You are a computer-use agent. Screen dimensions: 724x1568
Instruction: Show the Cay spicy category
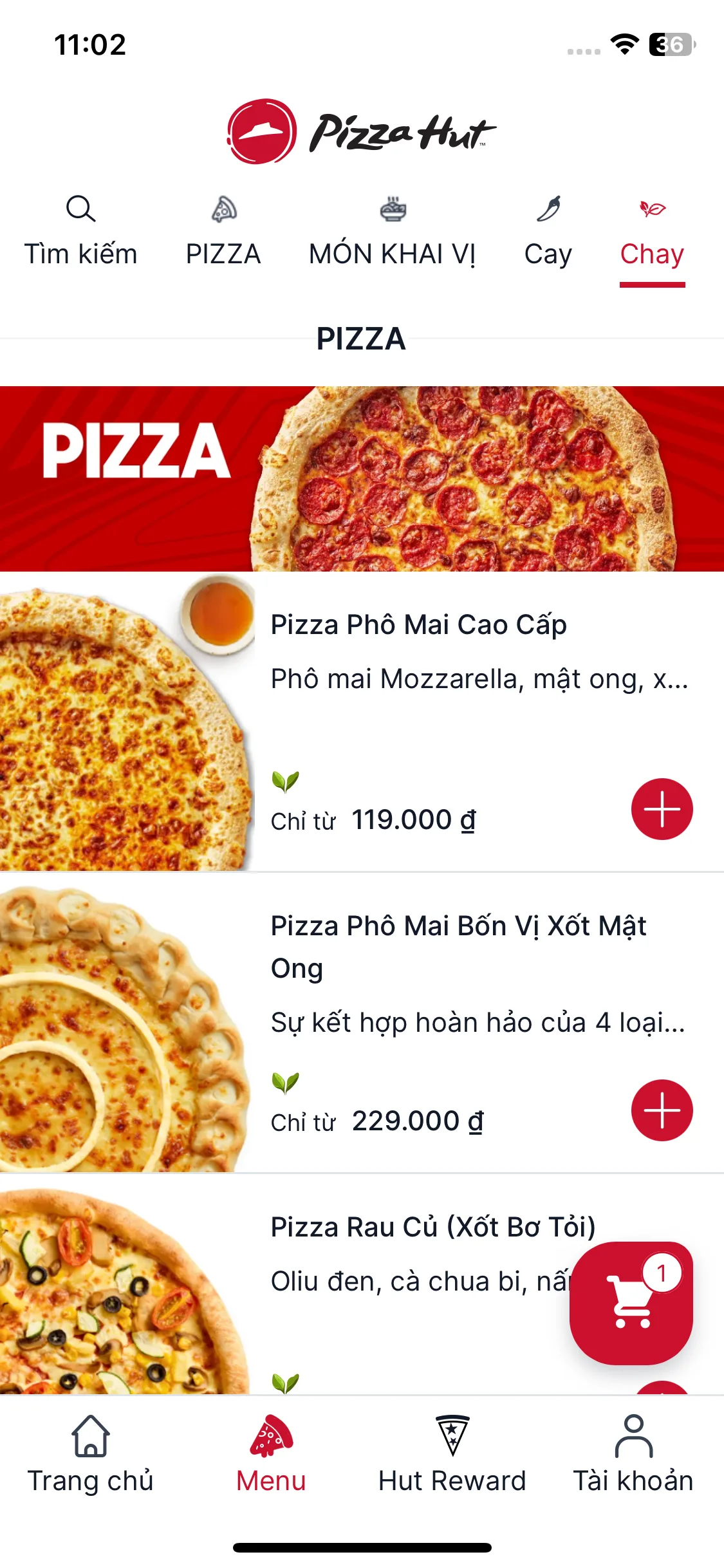pyautogui.click(x=548, y=232)
